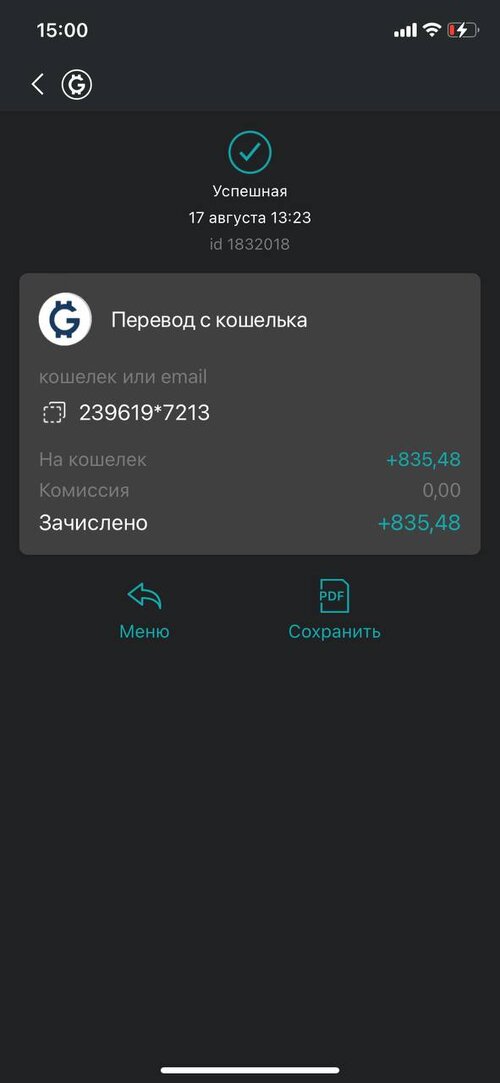
Task: Return to the menu with Меню
Action: click(144, 610)
